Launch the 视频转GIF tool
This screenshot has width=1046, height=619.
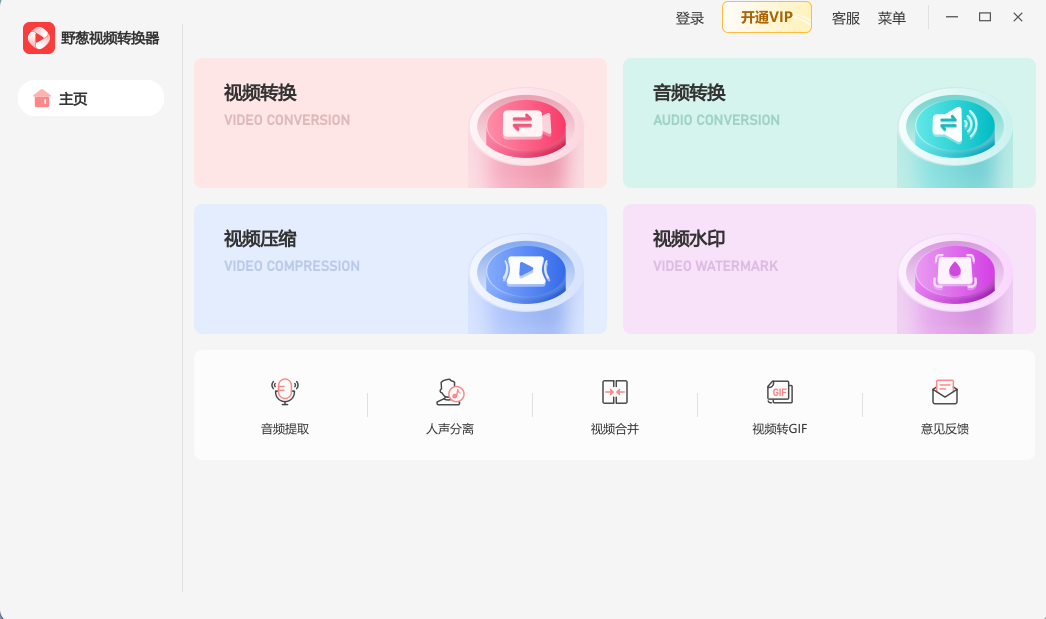pos(780,405)
